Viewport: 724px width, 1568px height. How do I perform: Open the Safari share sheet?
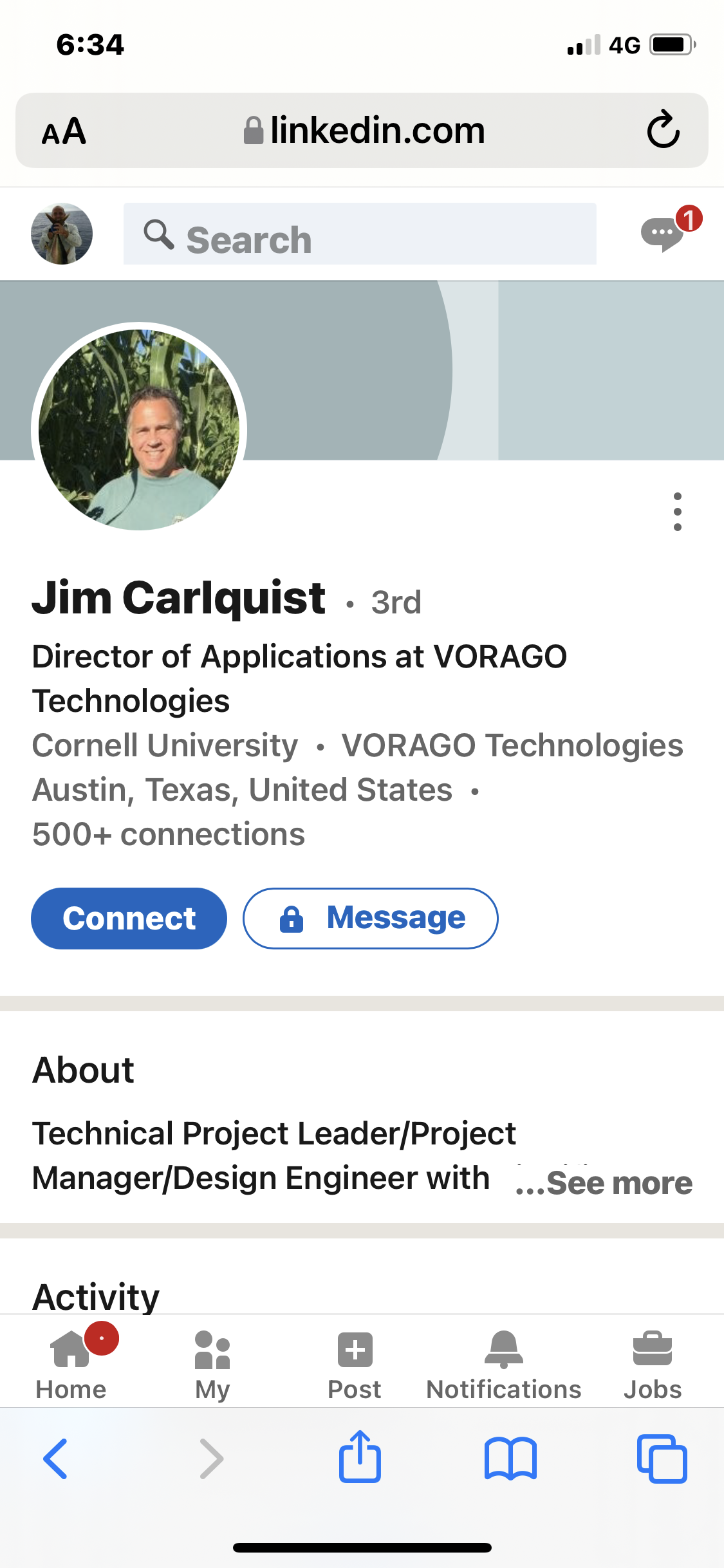click(360, 1457)
